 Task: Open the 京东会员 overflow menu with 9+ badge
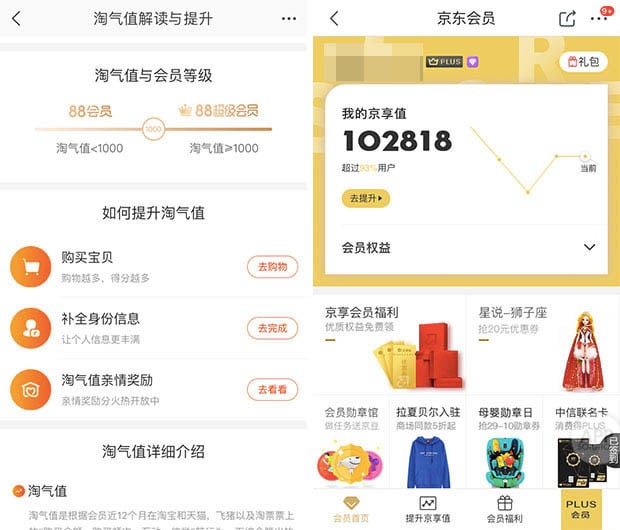tap(598, 18)
